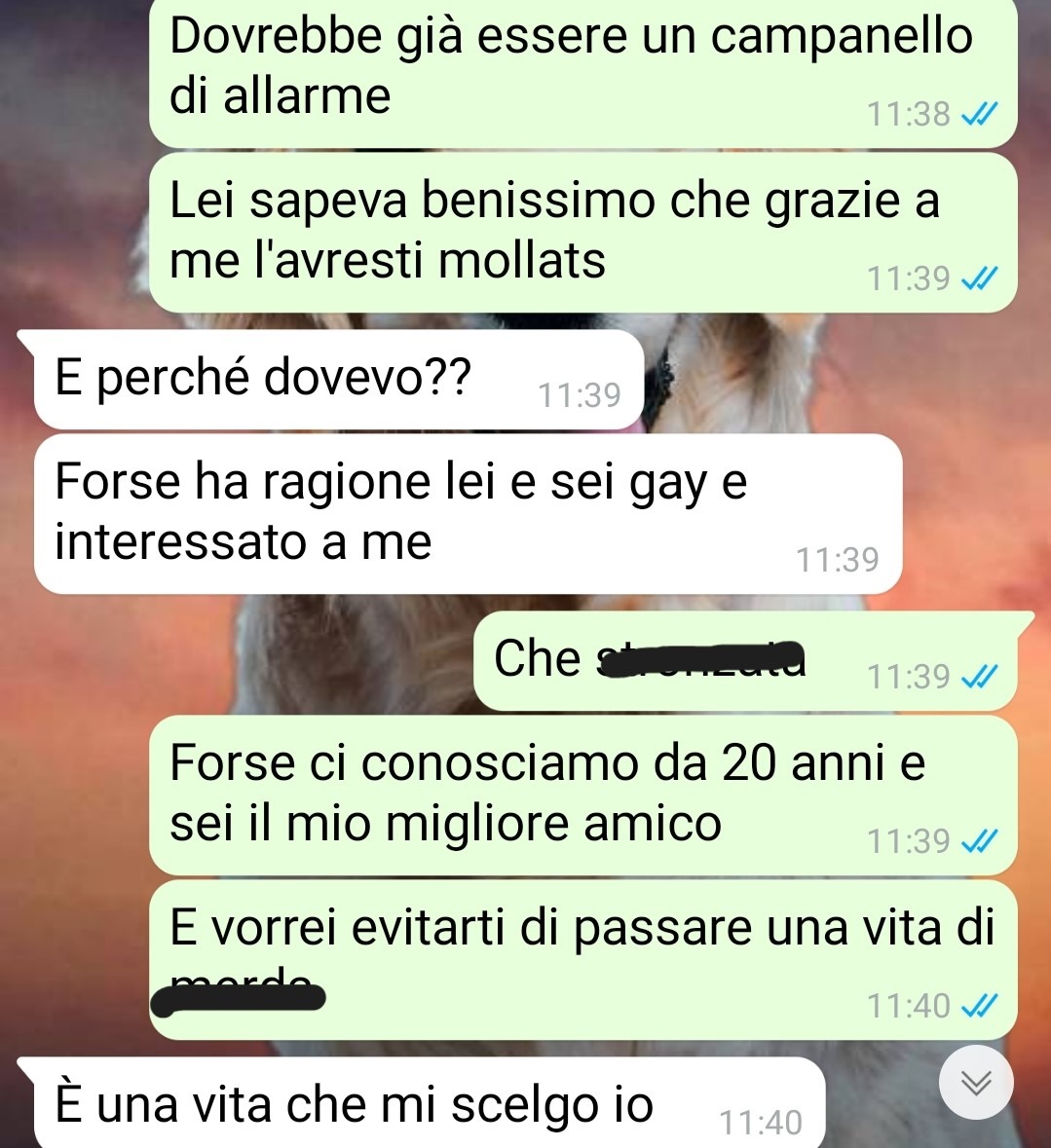1051x1148 pixels.
Task: Jump to the latest messages with the down-arrow button
Action: click(976, 1083)
